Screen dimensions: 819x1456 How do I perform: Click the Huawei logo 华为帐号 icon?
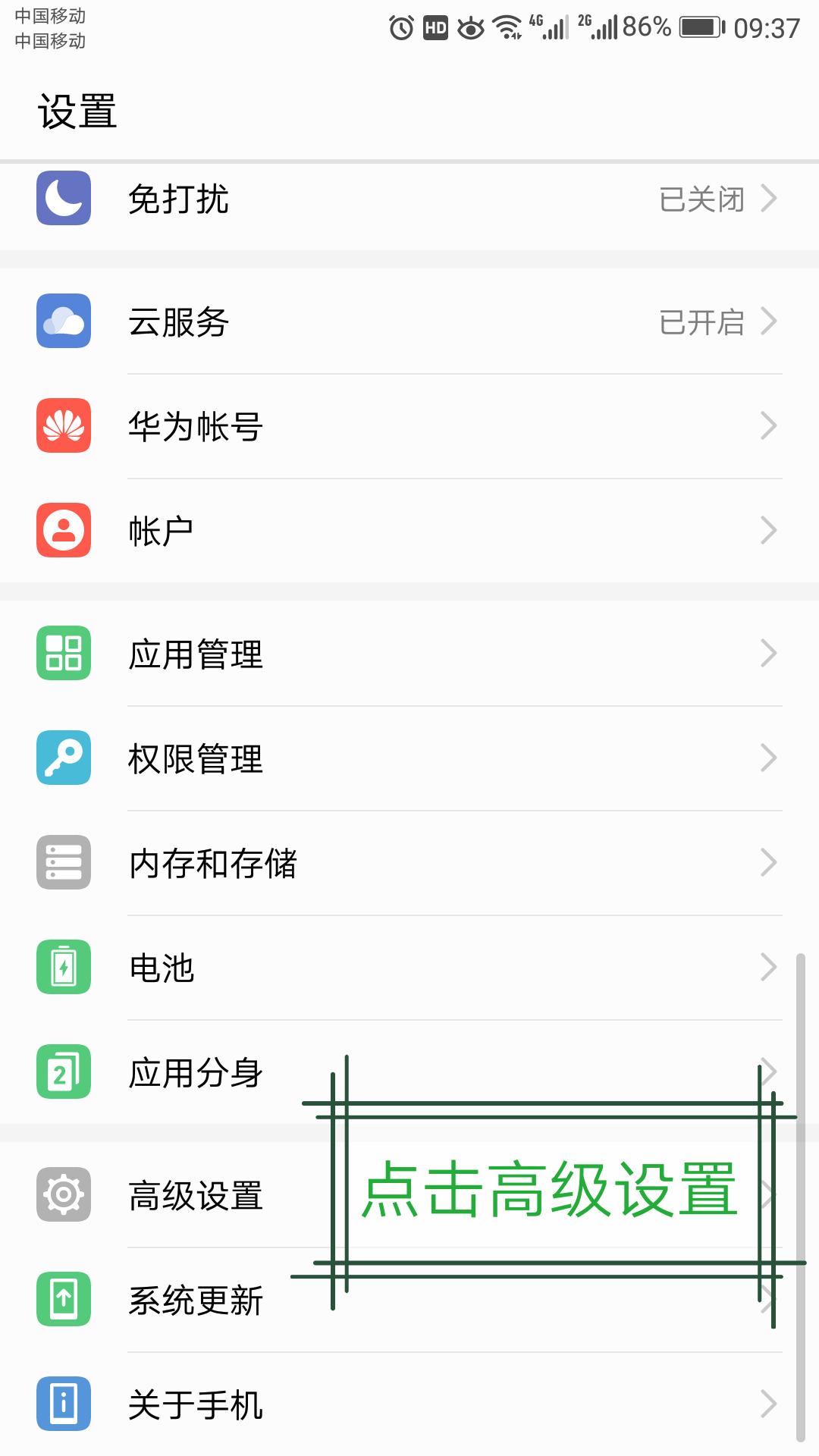(x=64, y=426)
